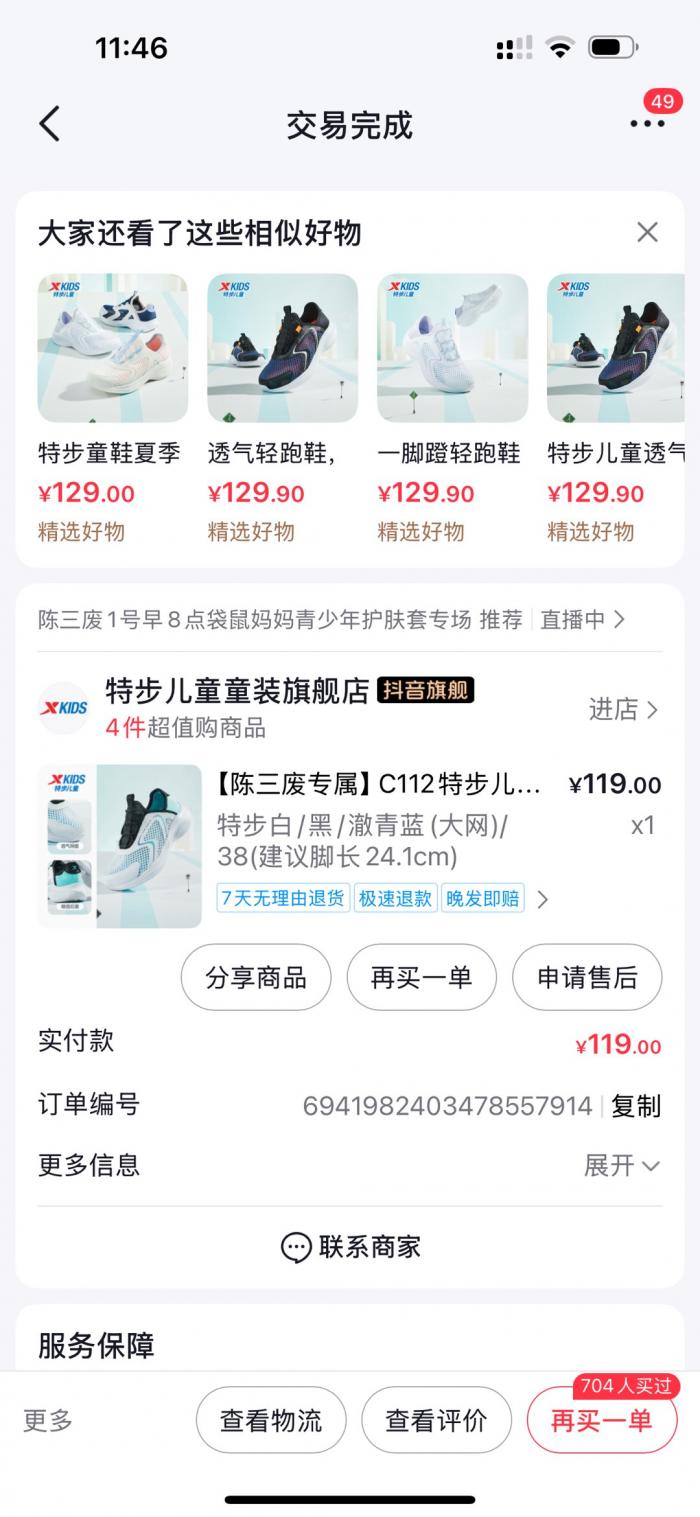The height and width of the screenshot is (1517, 700).
Task: Tap 更多 in the bottom bar
Action: (48, 1419)
